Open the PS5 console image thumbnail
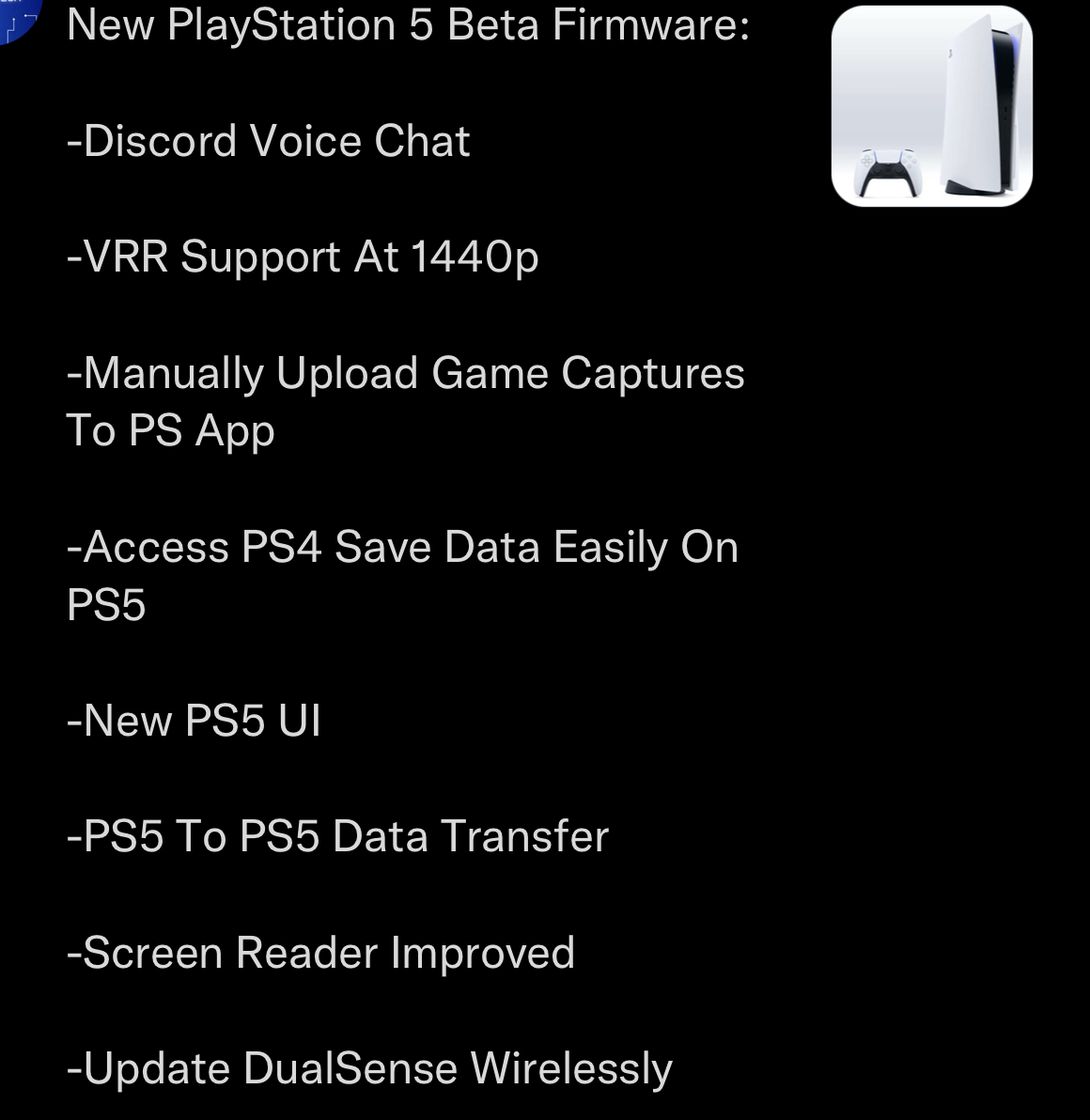The height and width of the screenshot is (1120, 1090). pyautogui.click(x=931, y=106)
